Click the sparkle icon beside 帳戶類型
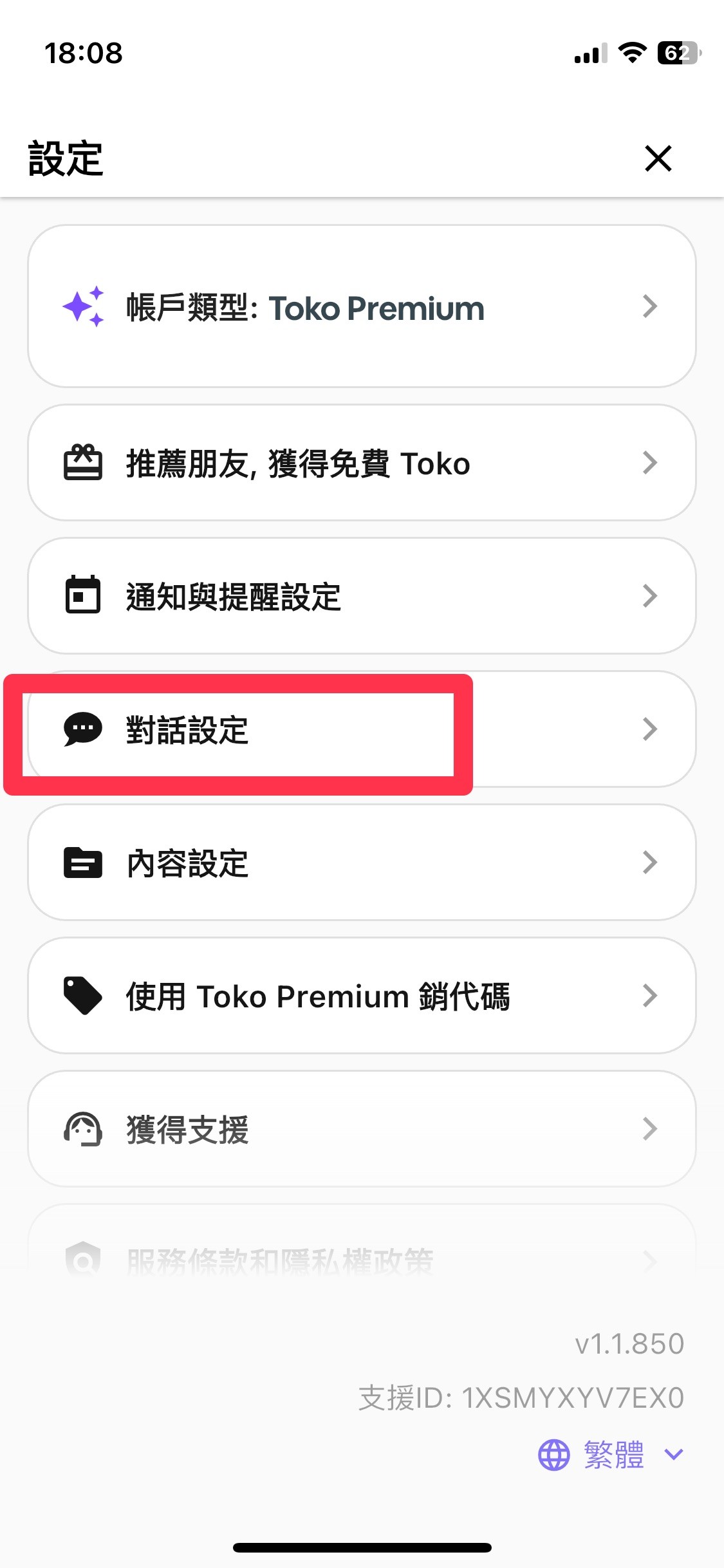724x1568 pixels. point(82,308)
